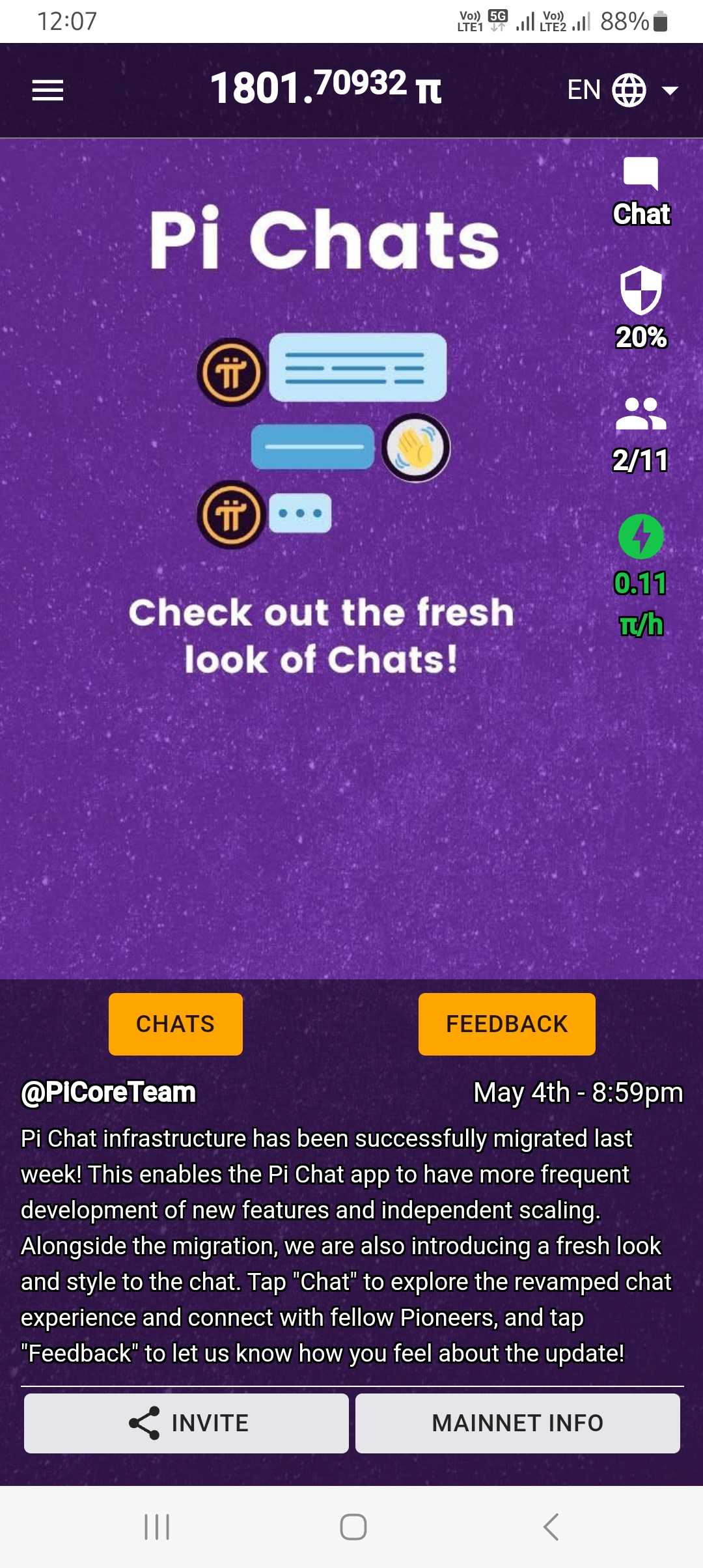Open MAINNET INFO
The height and width of the screenshot is (1568, 703).
click(517, 1423)
